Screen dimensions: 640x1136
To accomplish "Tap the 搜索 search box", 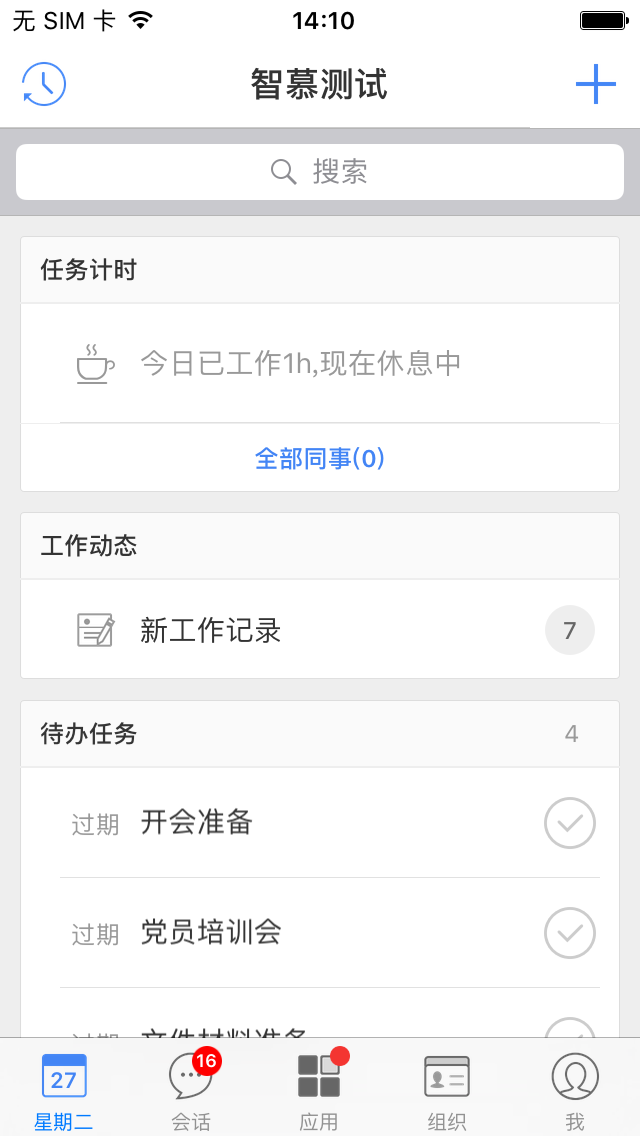I will [x=320, y=172].
